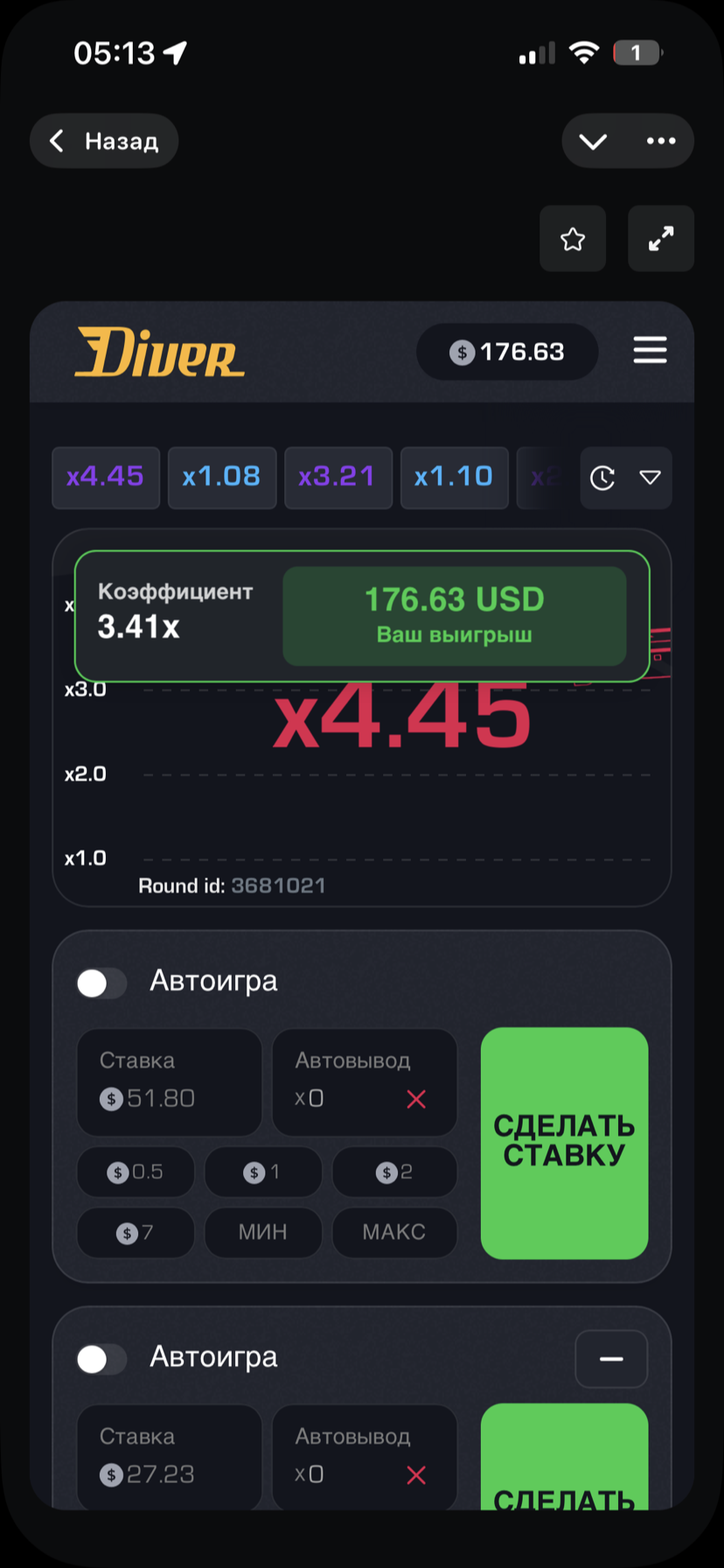Toggle the second Автоигра switch
The height and width of the screenshot is (1568, 724).
pyautogui.click(x=101, y=1360)
